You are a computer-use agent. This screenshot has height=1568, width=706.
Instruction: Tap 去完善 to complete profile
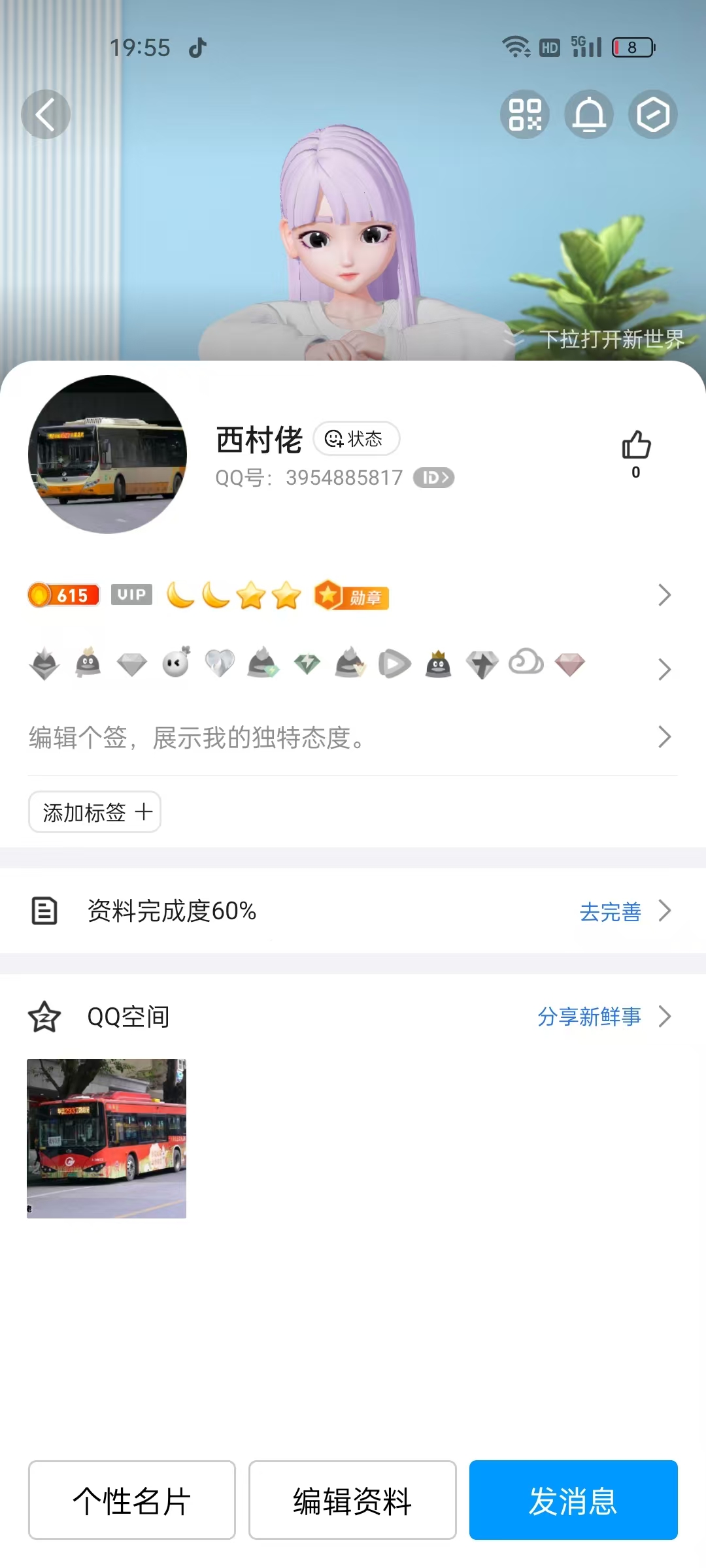coord(611,911)
